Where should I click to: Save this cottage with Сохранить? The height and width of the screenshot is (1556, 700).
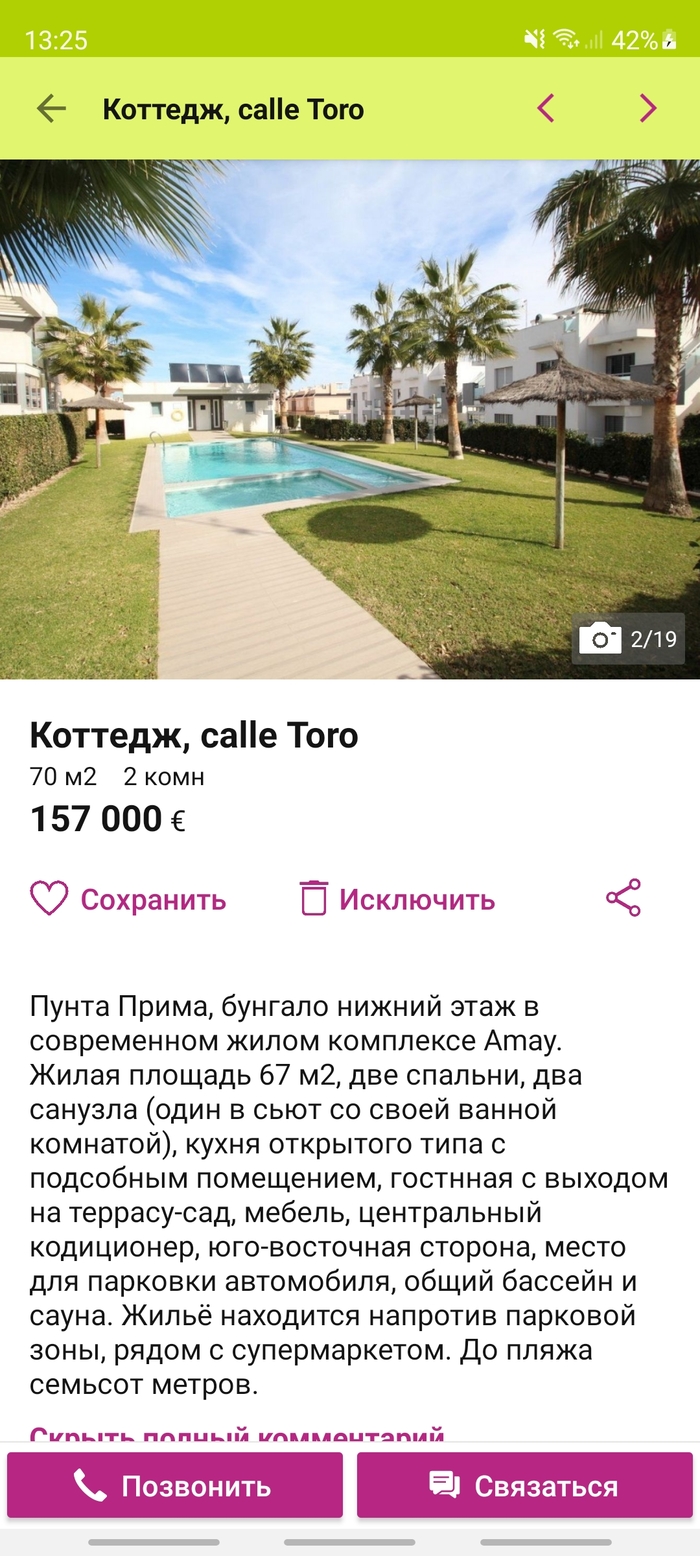(128, 899)
